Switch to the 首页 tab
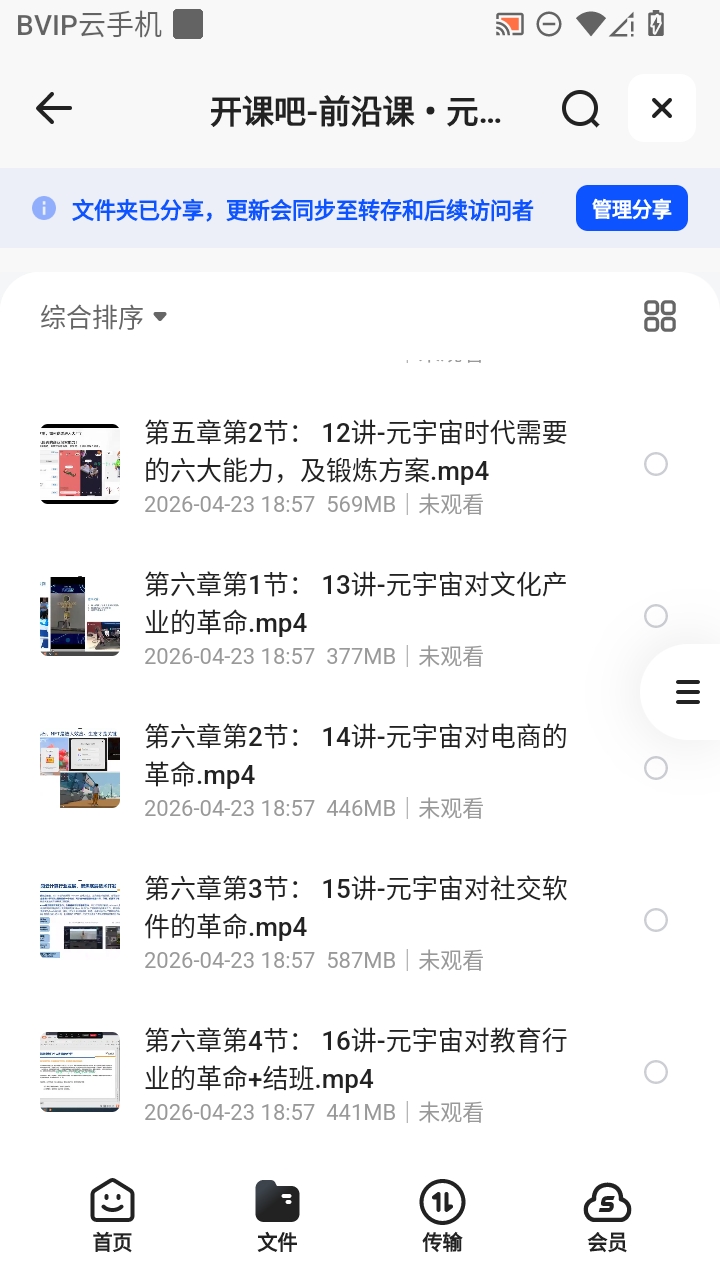 click(112, 1215)
